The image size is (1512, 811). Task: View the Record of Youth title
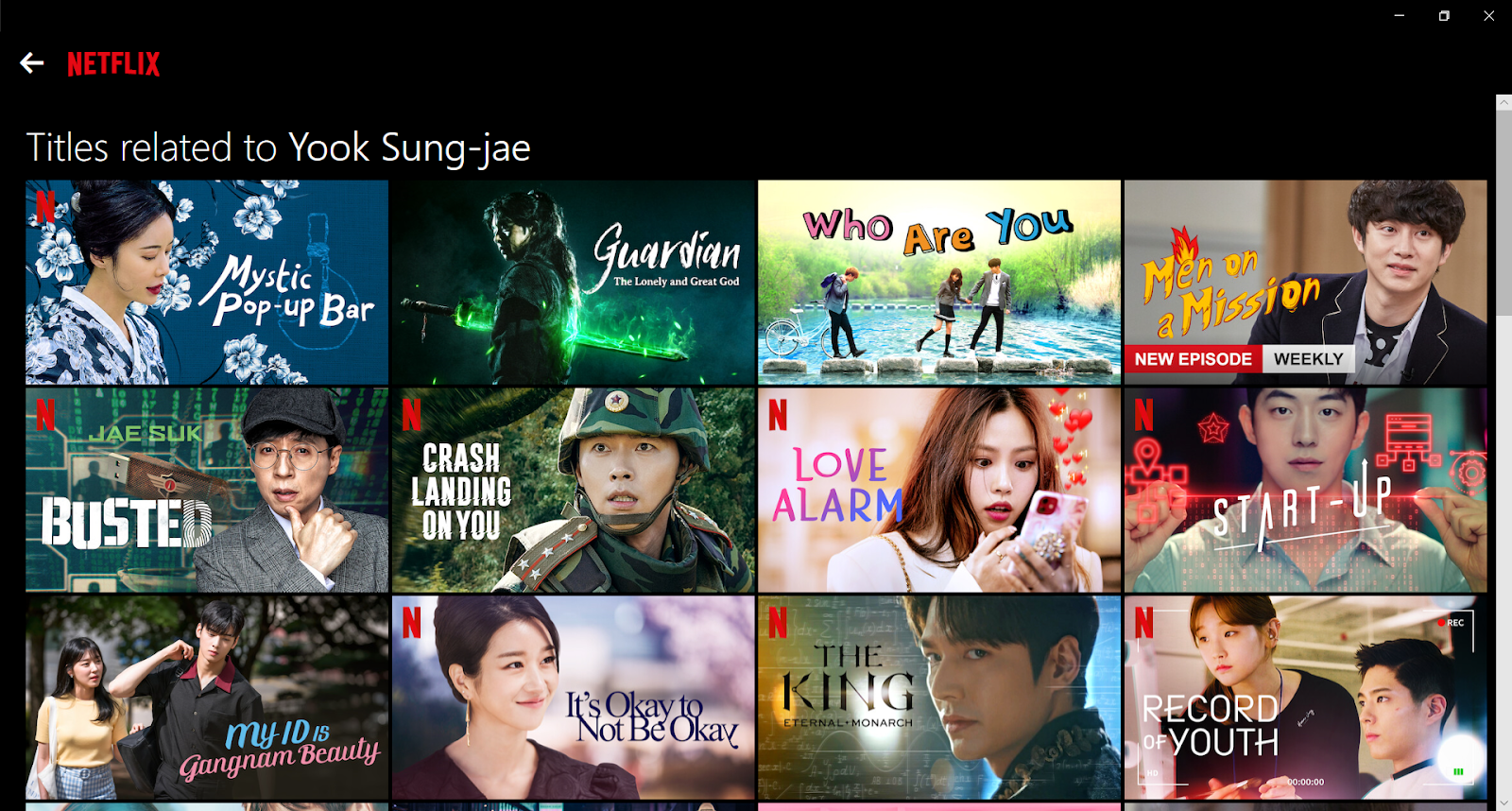[1305, 698]
